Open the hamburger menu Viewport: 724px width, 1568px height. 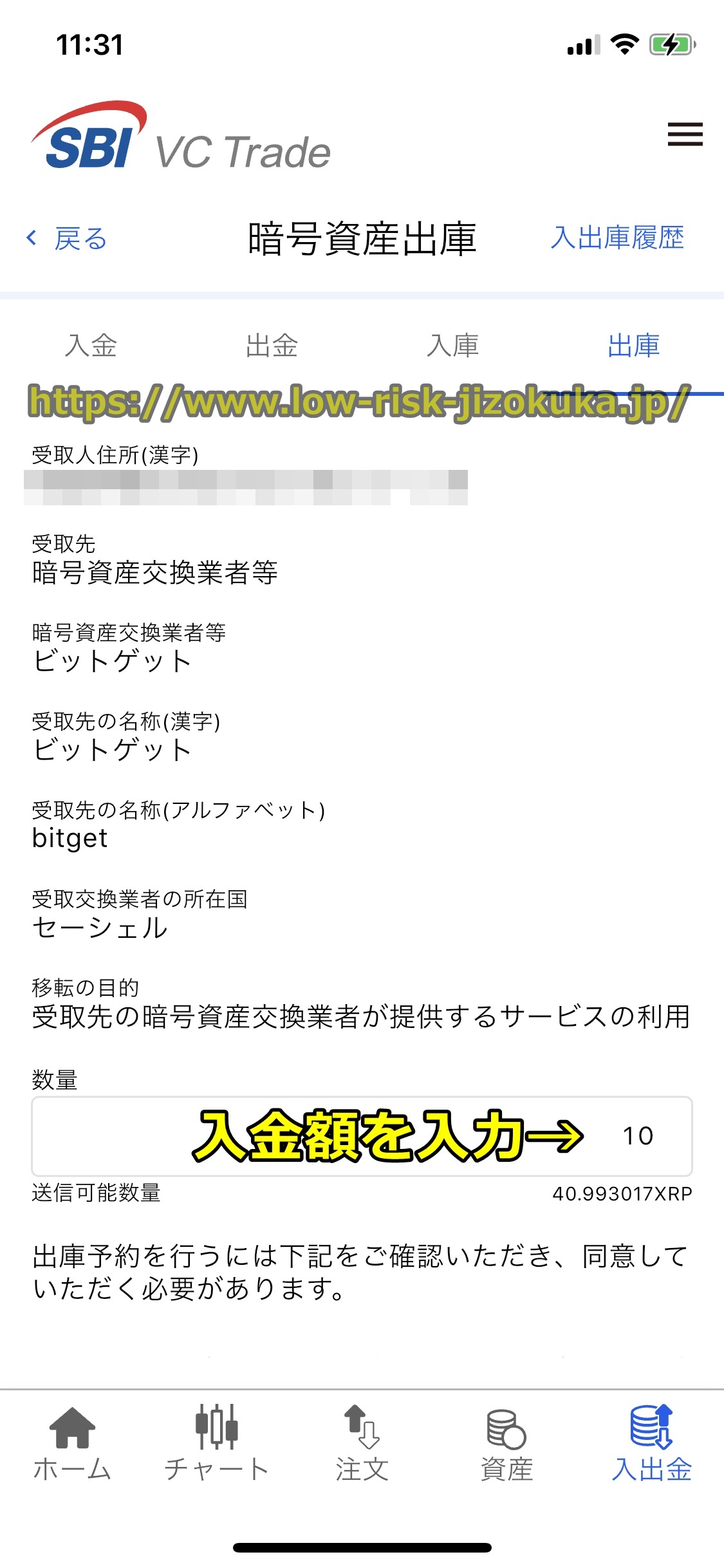click(684, 135)
